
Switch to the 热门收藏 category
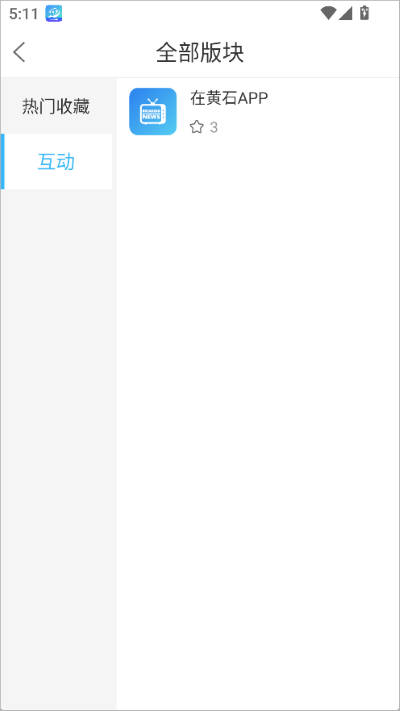click(x=56, y=107)
